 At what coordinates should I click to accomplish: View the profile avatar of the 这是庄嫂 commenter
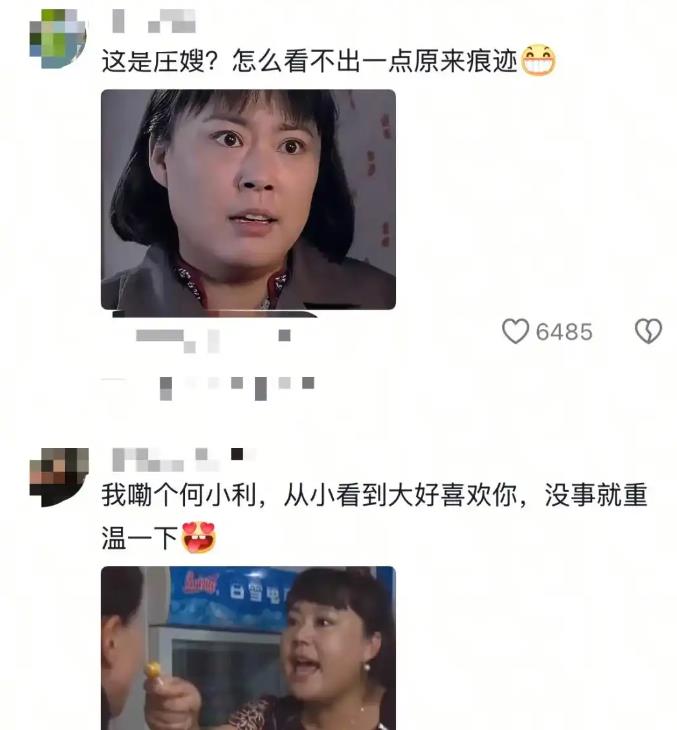click(x=57, y=39)
